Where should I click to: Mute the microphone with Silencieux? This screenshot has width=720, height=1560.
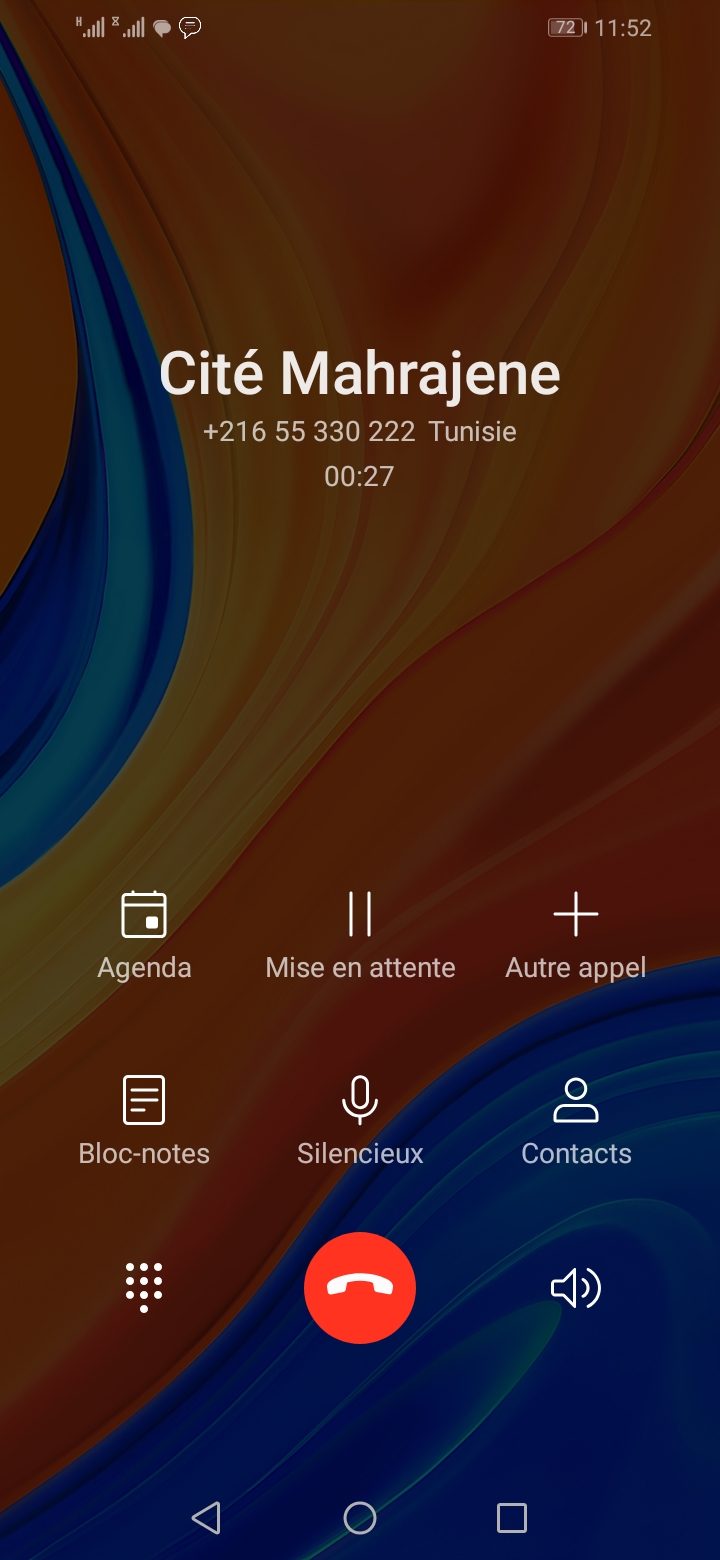pyautogui.click(x=360, y=1120)
